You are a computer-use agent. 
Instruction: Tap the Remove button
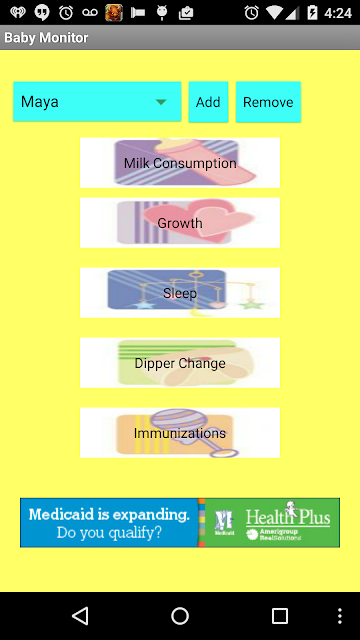click(x=268, y=102)
